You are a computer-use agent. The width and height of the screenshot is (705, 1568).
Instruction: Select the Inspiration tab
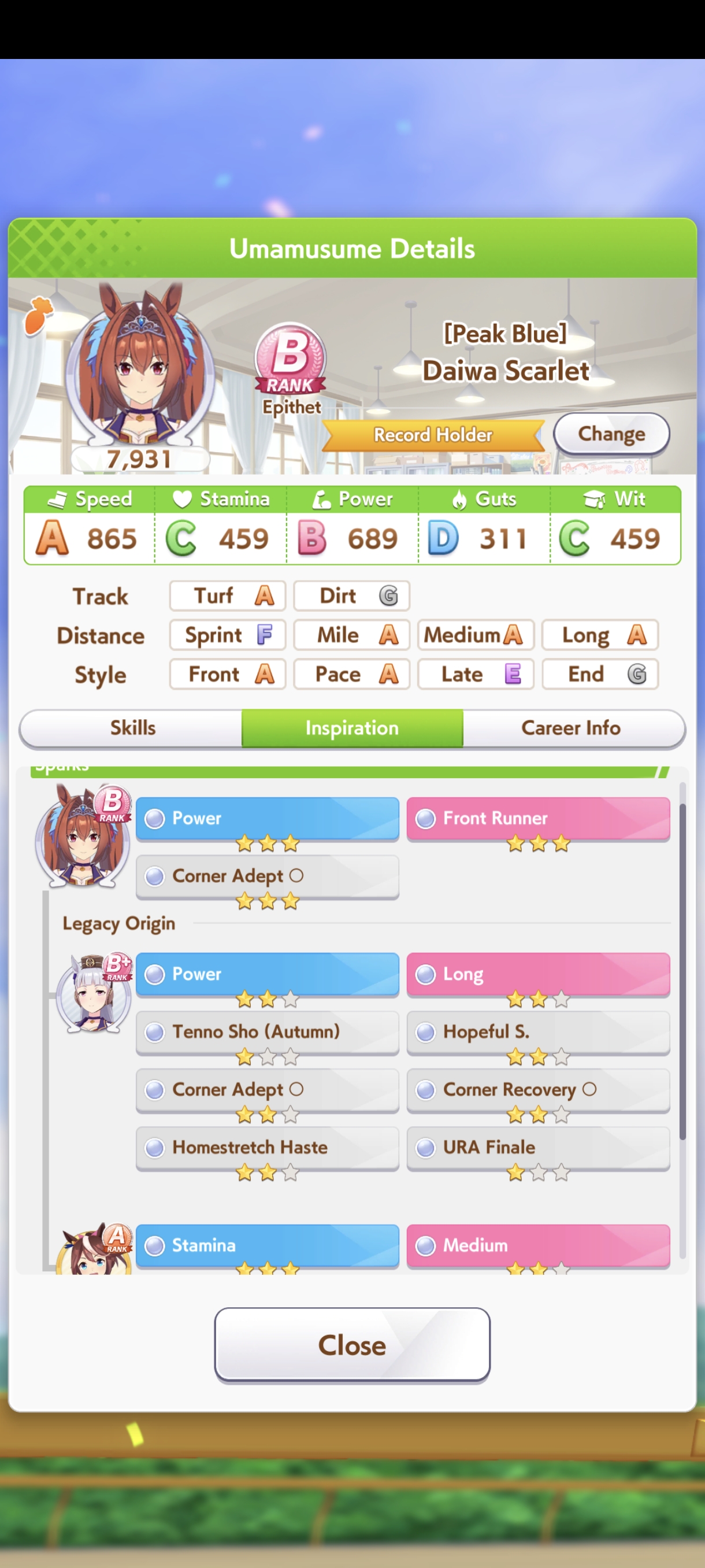click(352, 728)
